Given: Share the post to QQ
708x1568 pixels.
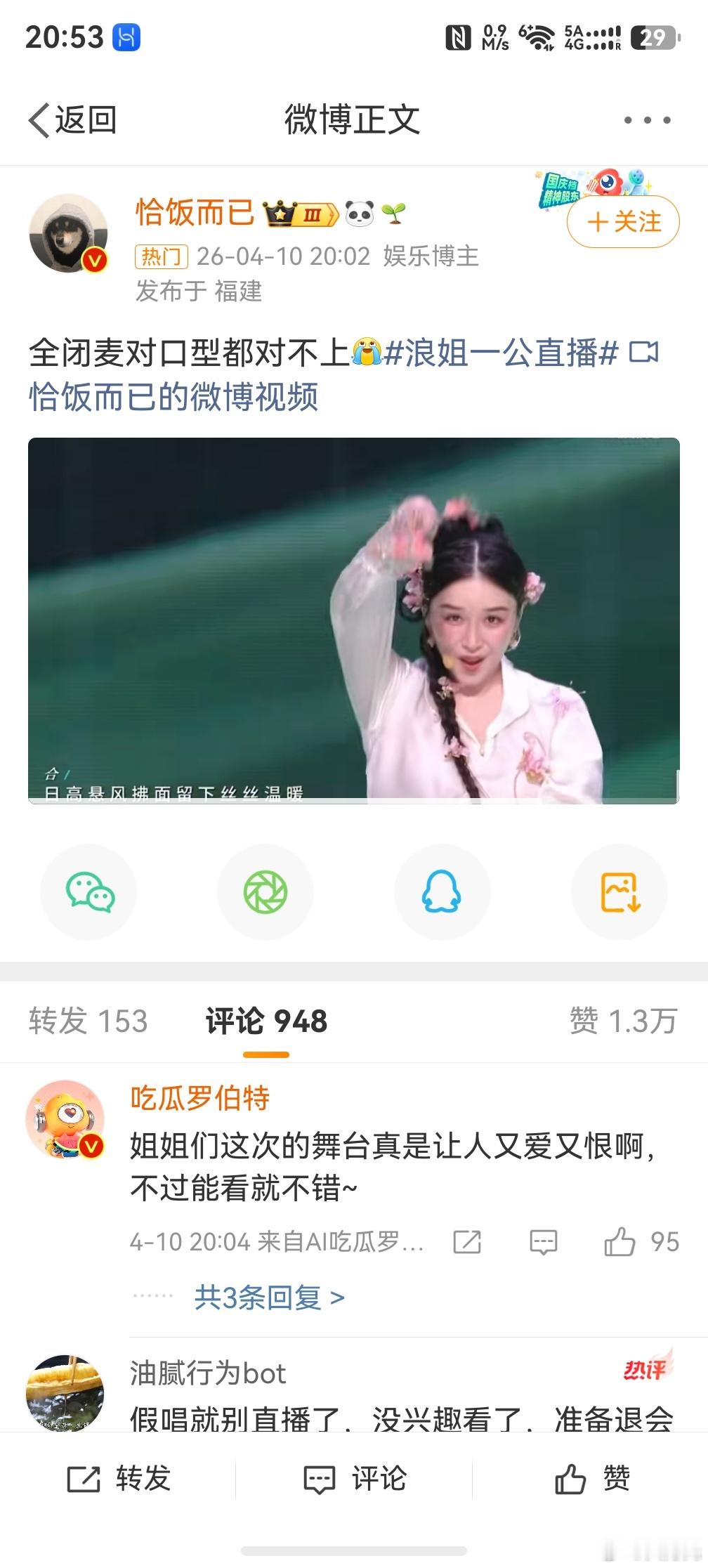Looking at the screenshot, I should [442, 891].
